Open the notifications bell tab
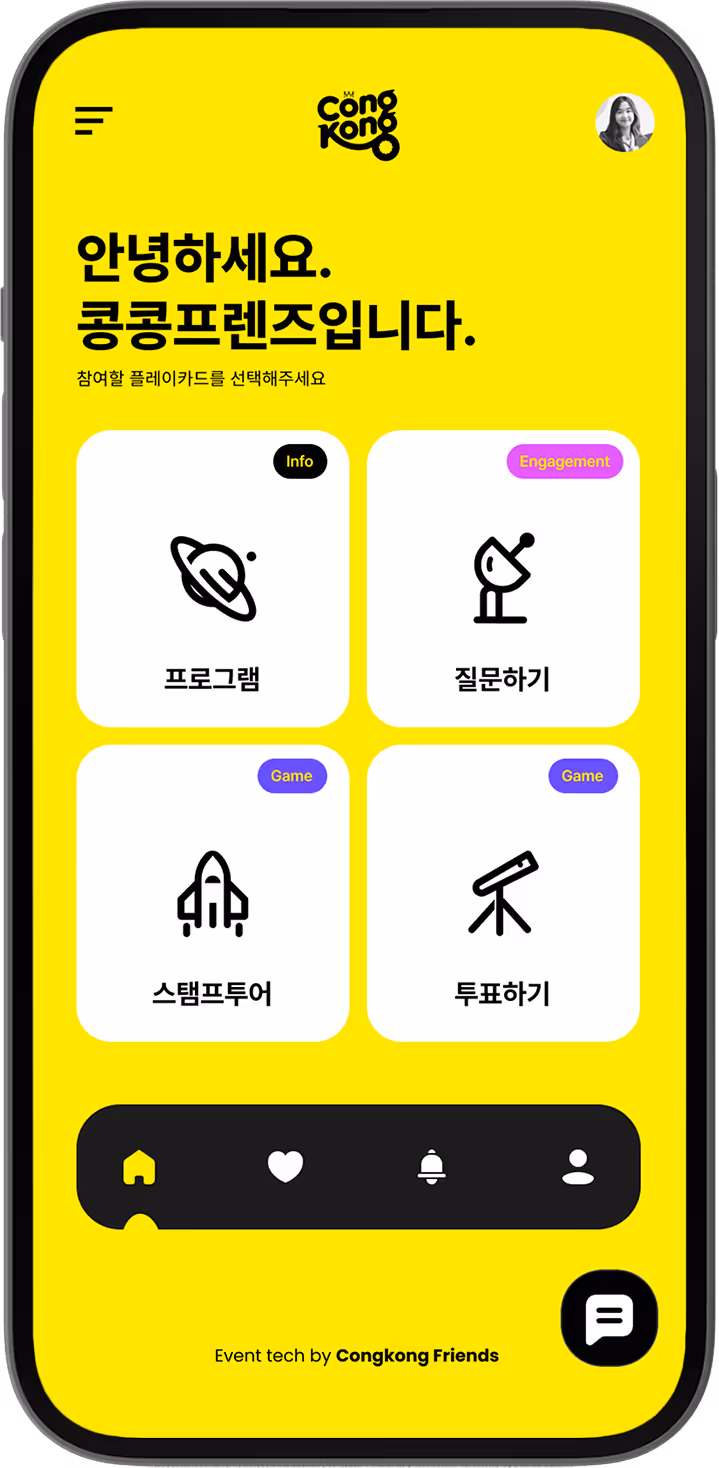719x1468 pixels. coord(432,1167)
